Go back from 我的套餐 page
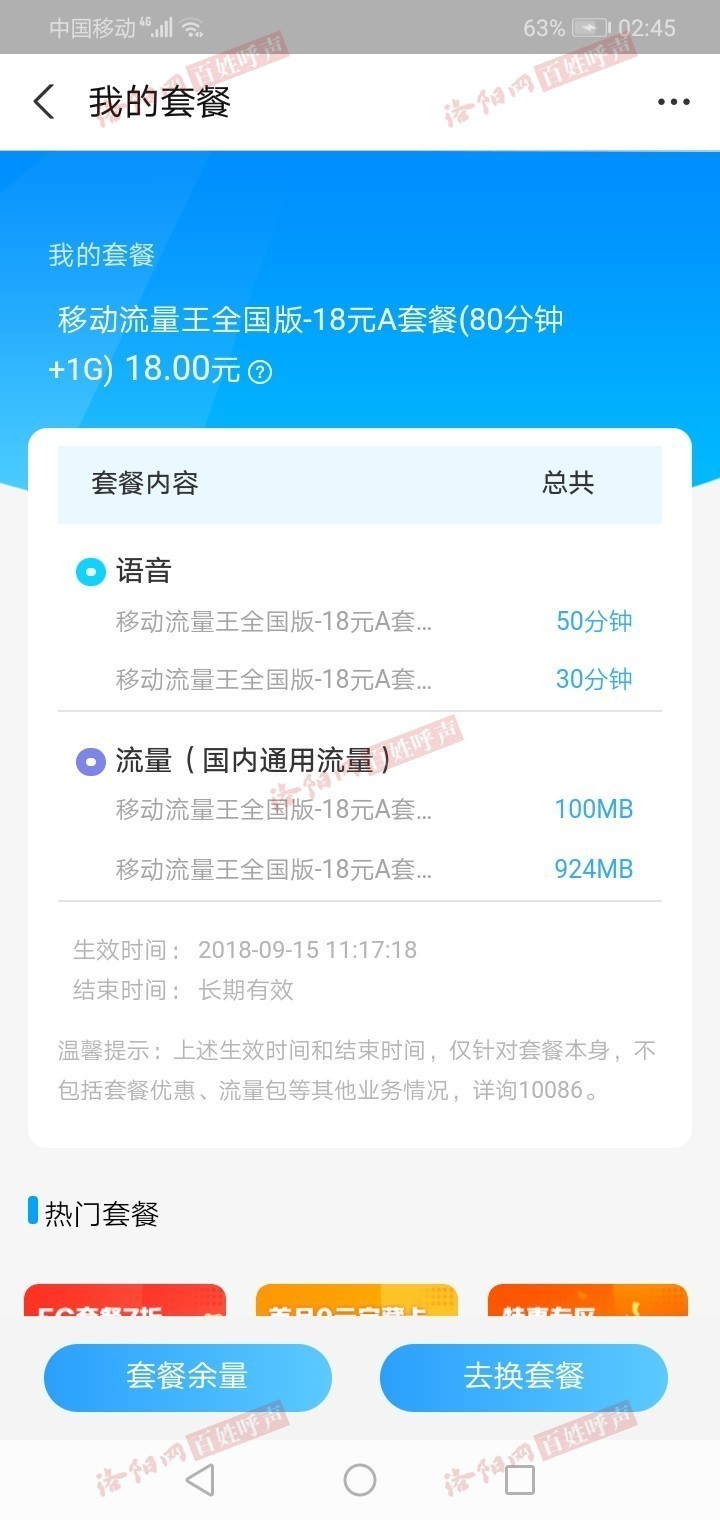 click(44, 102)
